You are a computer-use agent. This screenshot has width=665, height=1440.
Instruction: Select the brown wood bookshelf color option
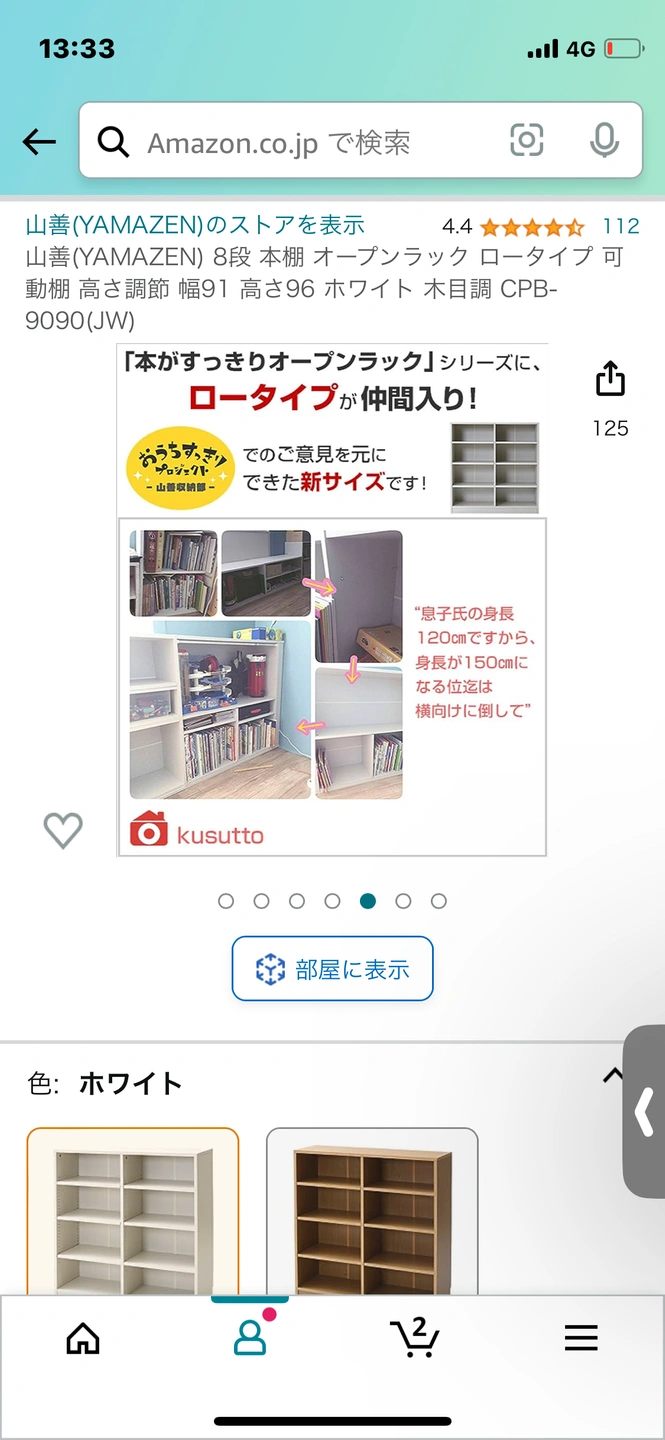(372, 1215)
